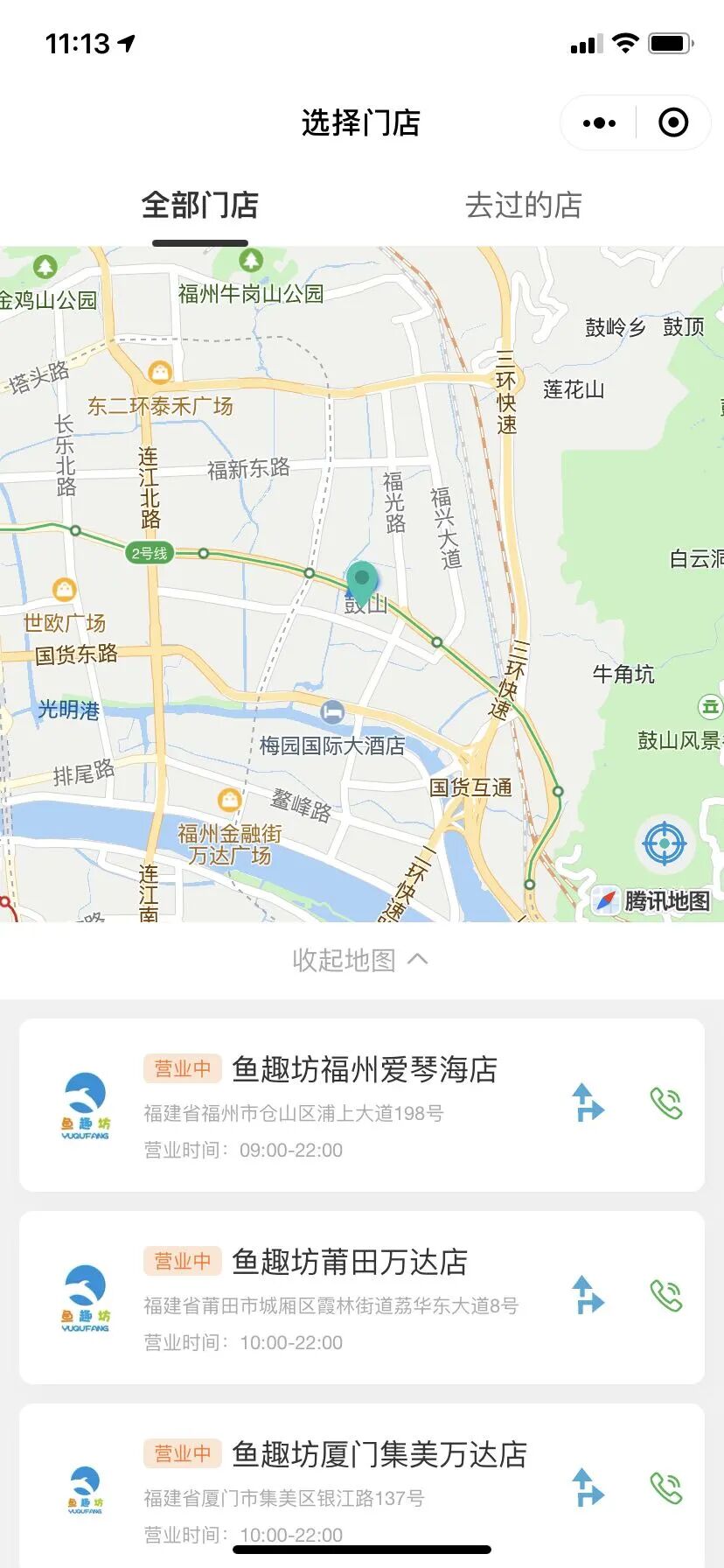Start navigation to 鱼趣坊厦门集美万达店
This screenshot has width=724, height=1568.
pyautogui.click(x=588, y=1487)
